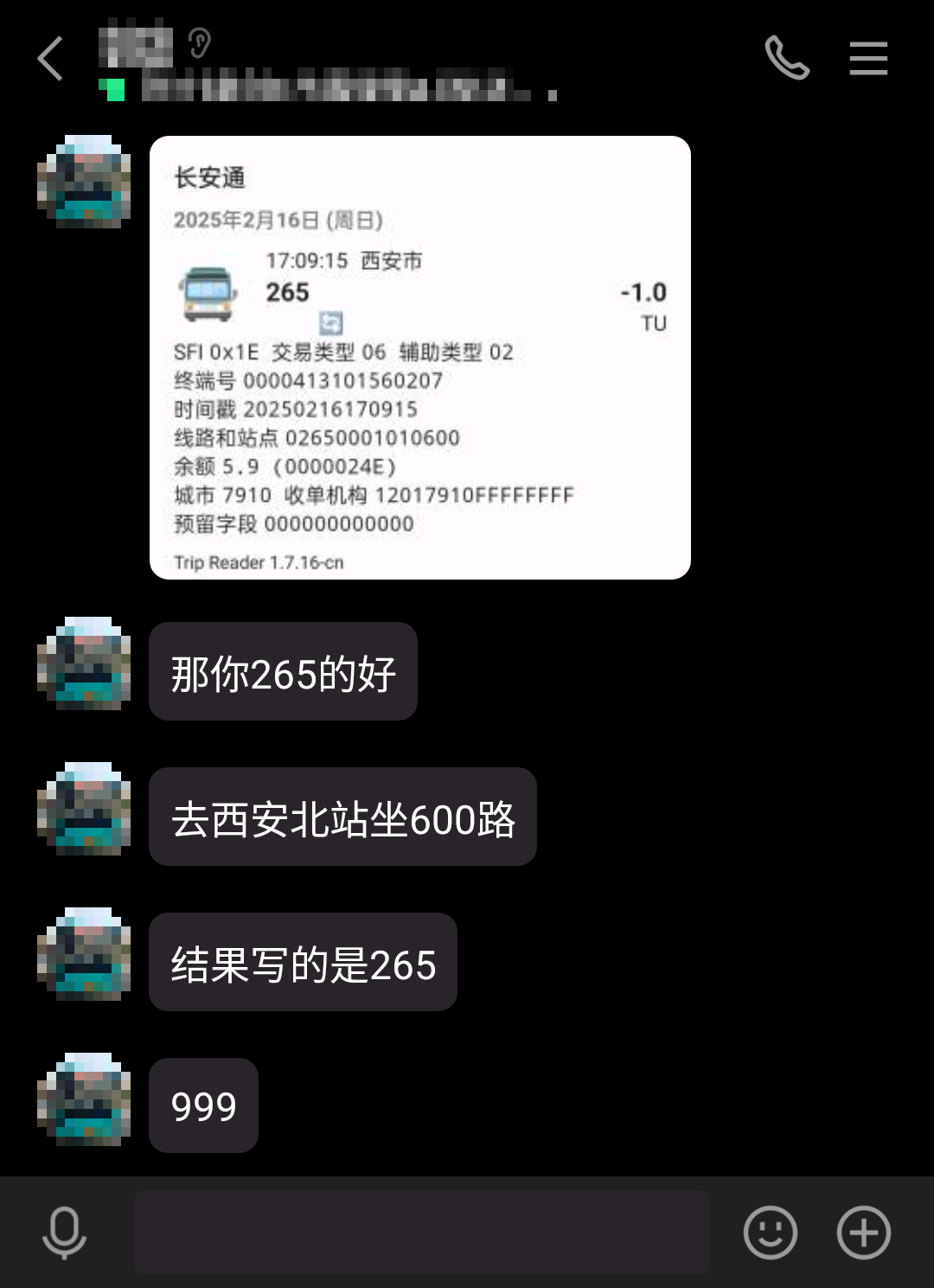934x1288 pixels.
Task: Start a voice call with this contact
Action: (x=787, y=59)
